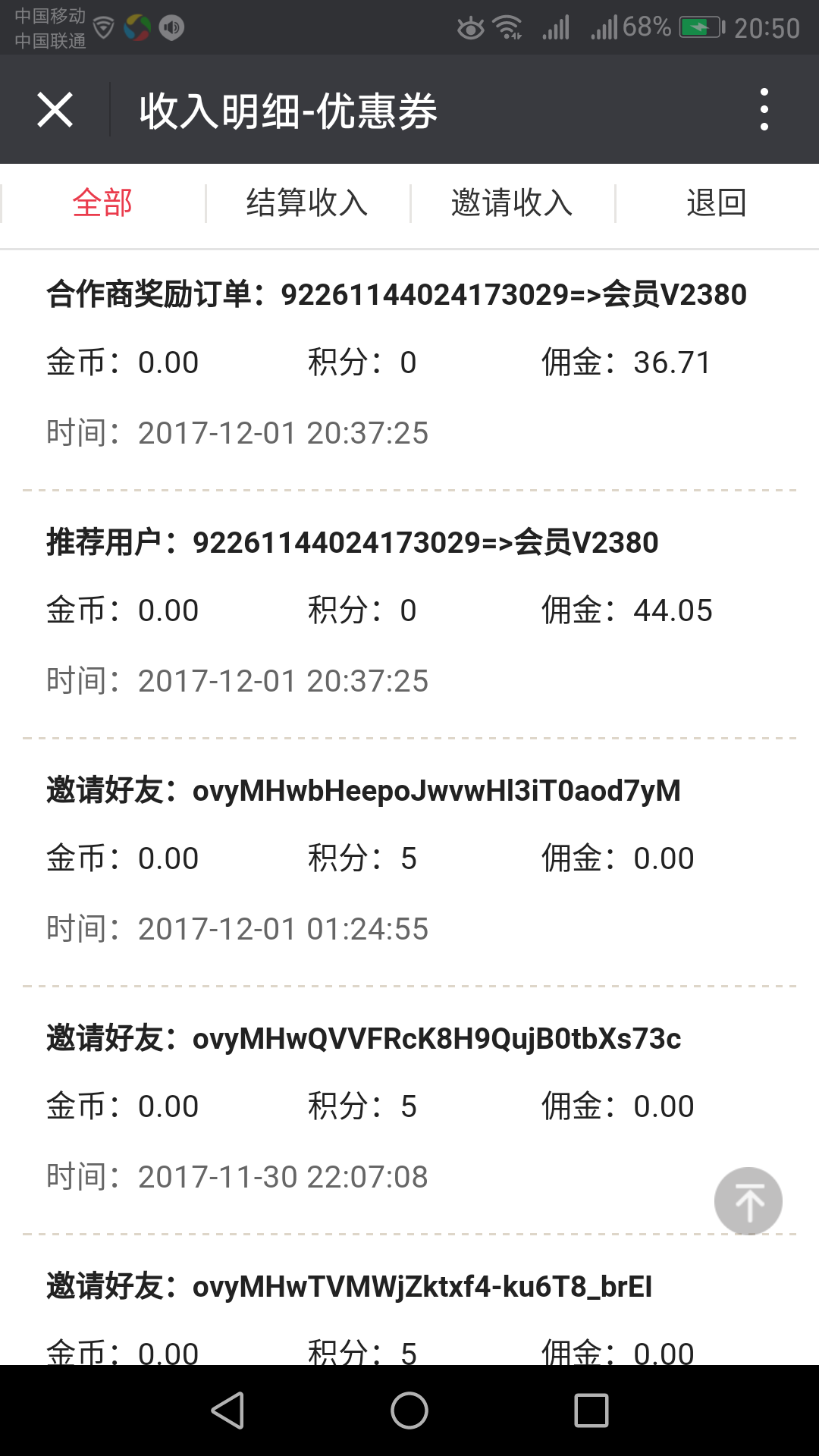819x1456 pixels.
Task: Switch to the 退回 tab
Action: point(717,203)
